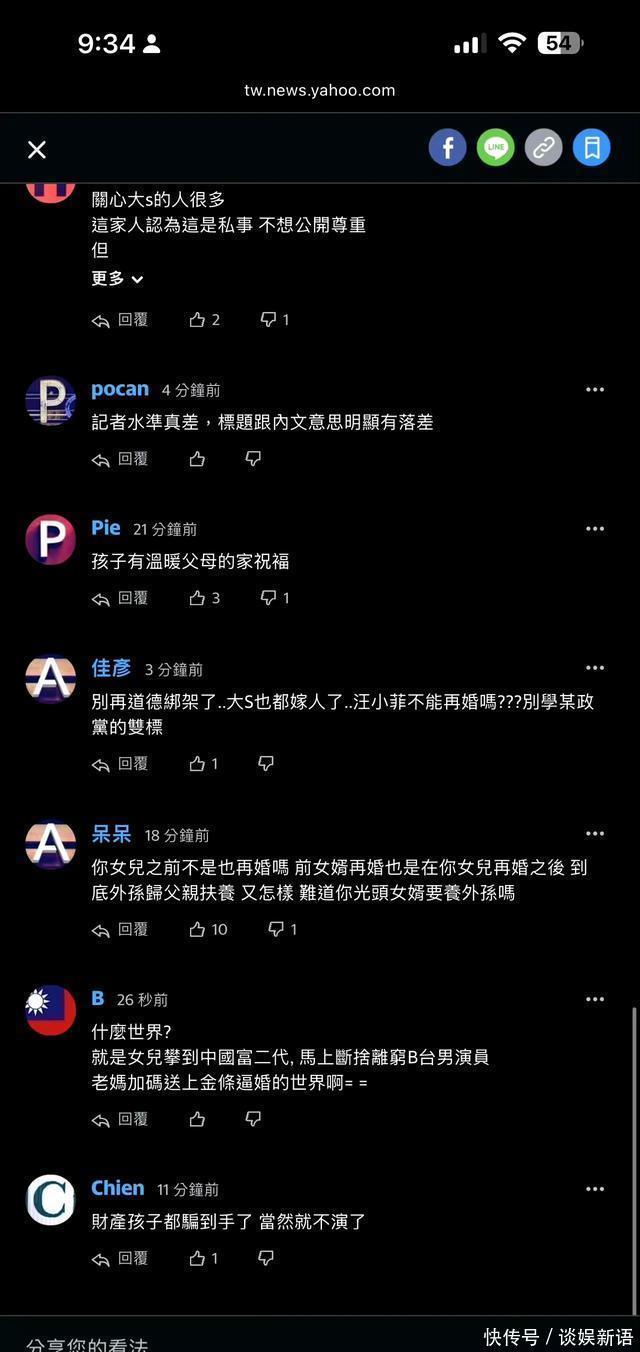Like Pie's comment
The image size is (640, 1352).
tap(204, 598)
